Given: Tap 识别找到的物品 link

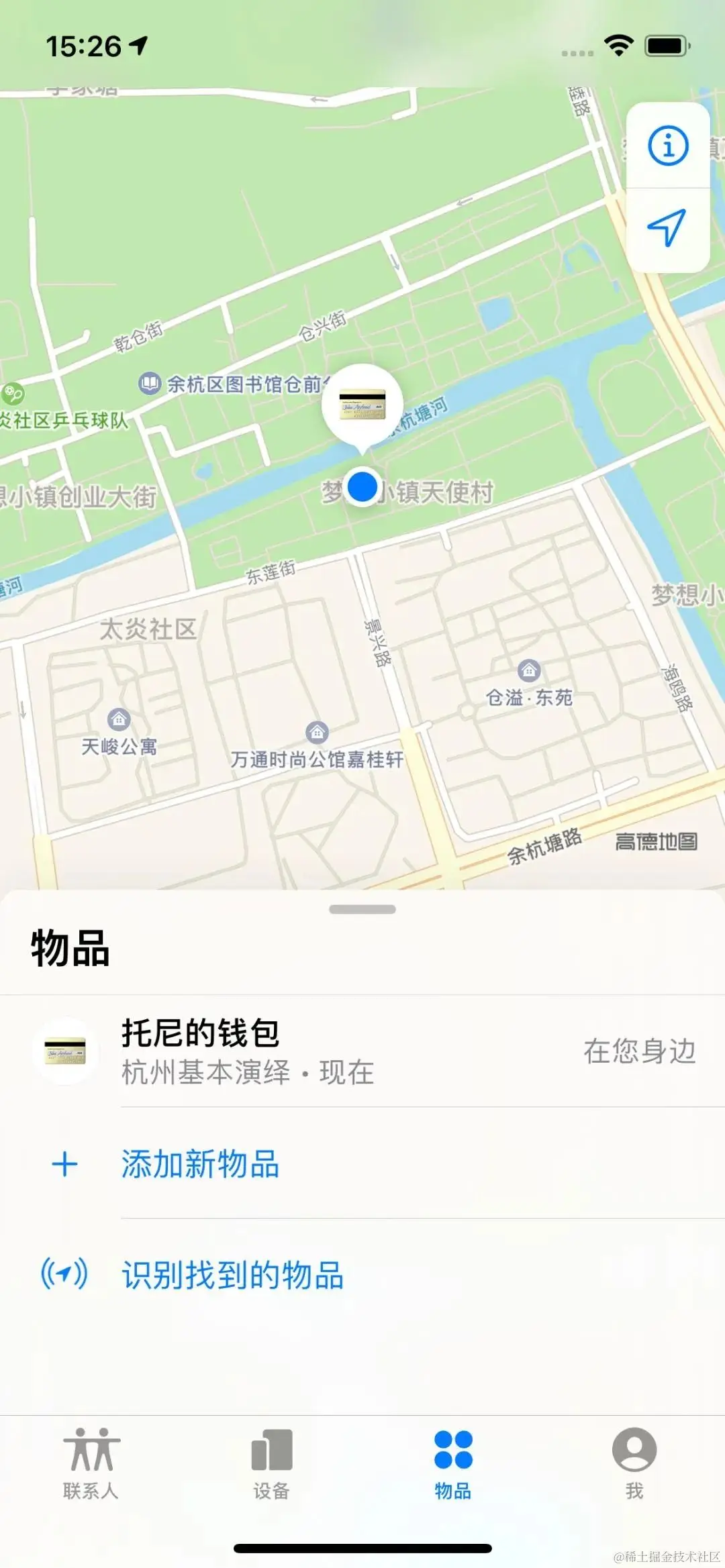Looking at the screenshot, I should click(x=232, y=1275).
